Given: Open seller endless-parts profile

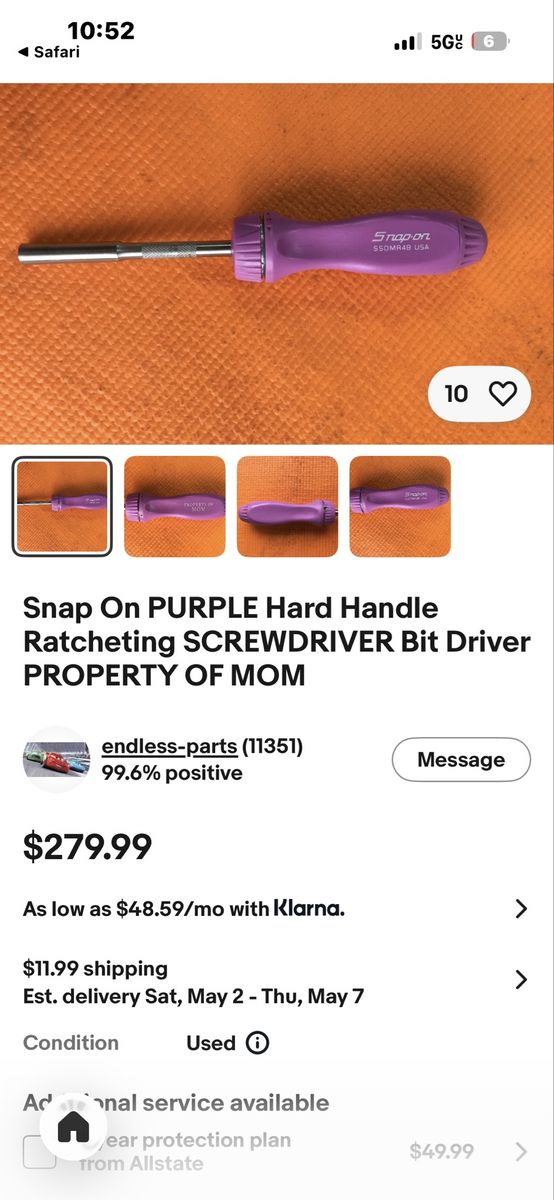Looking at the screenshot, I should (x=170, y=746).
